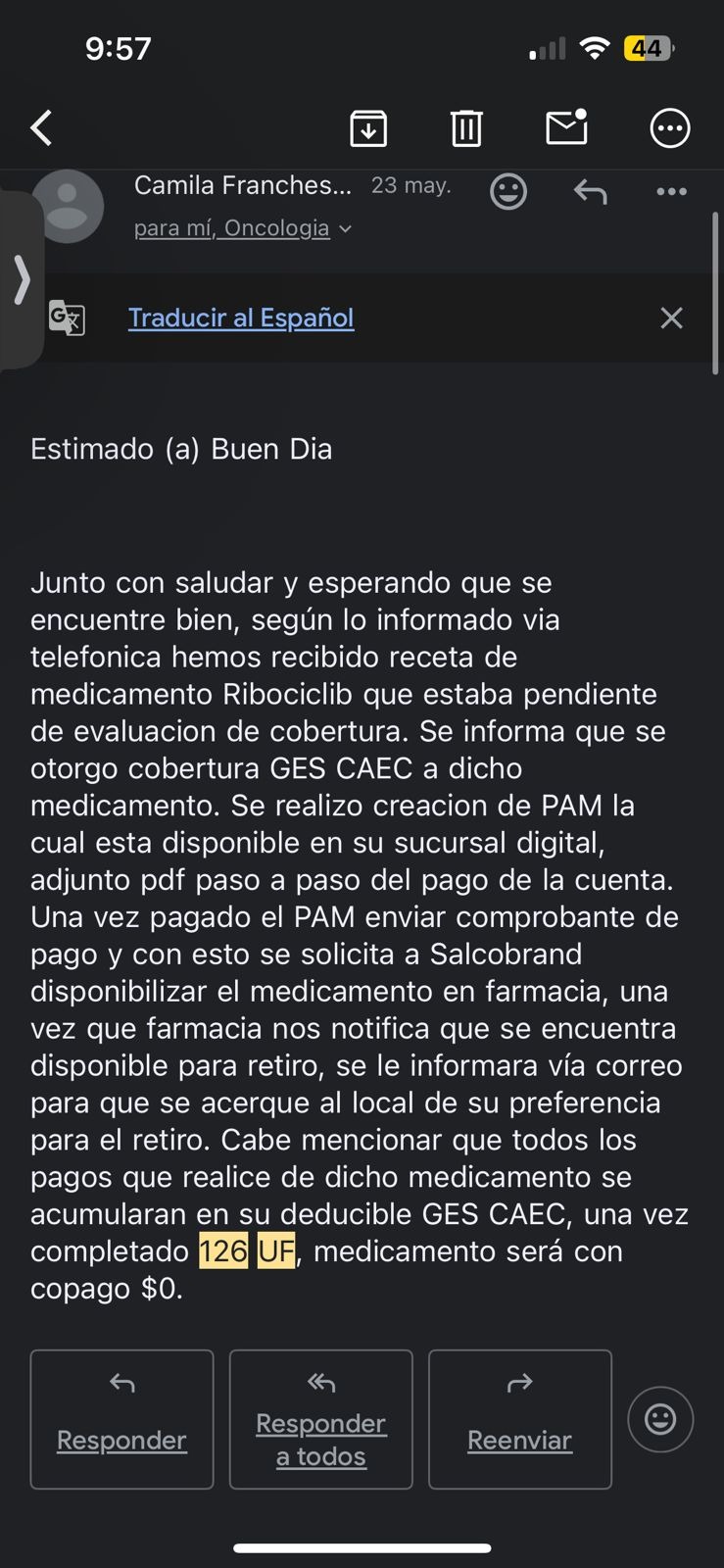The image size is (724, 1568).
Task: Tap 'Traducir al Español' link
Action: (x=241, y=318)
